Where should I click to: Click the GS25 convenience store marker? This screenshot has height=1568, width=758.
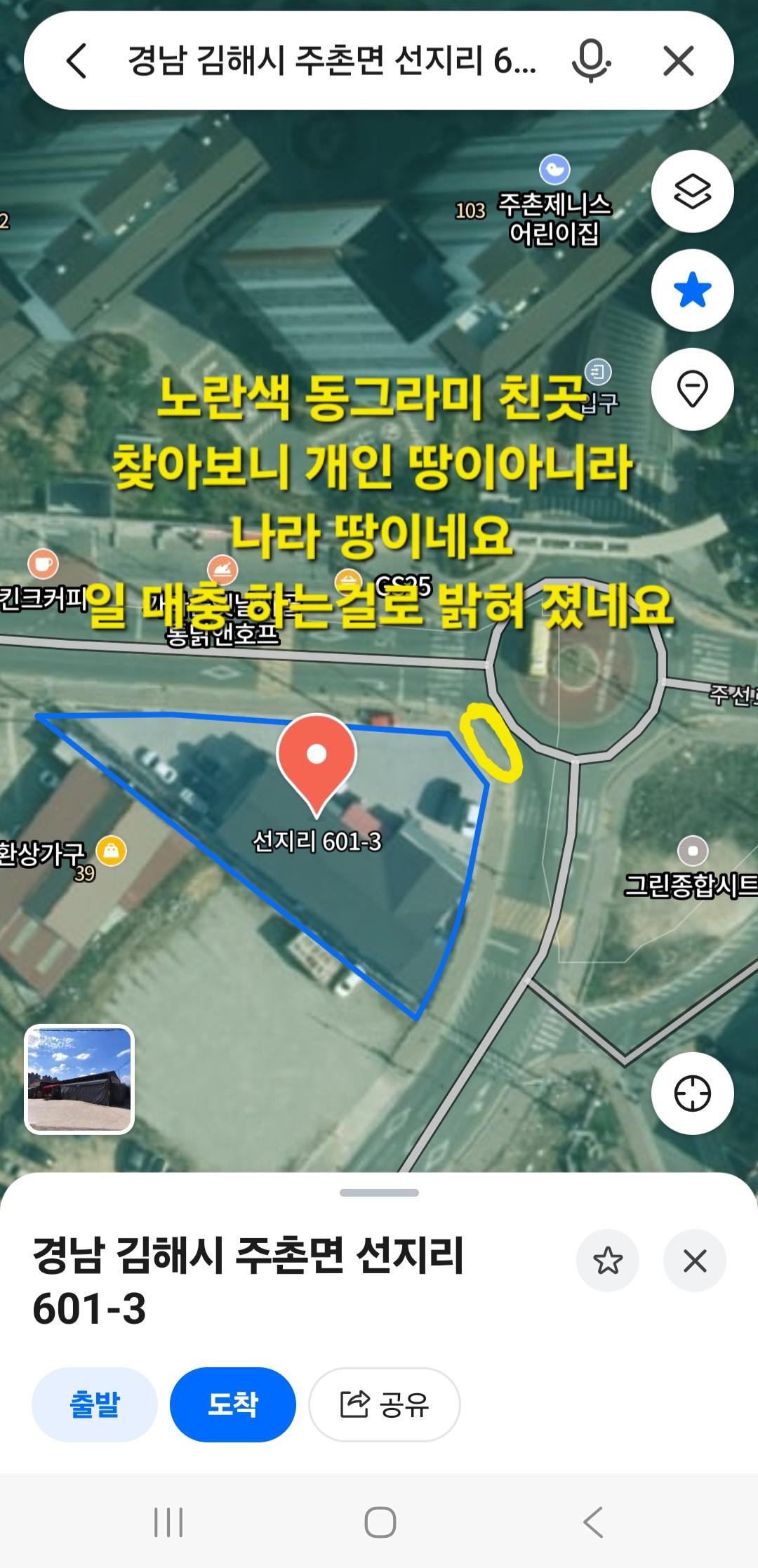click(x=349, y=582)
